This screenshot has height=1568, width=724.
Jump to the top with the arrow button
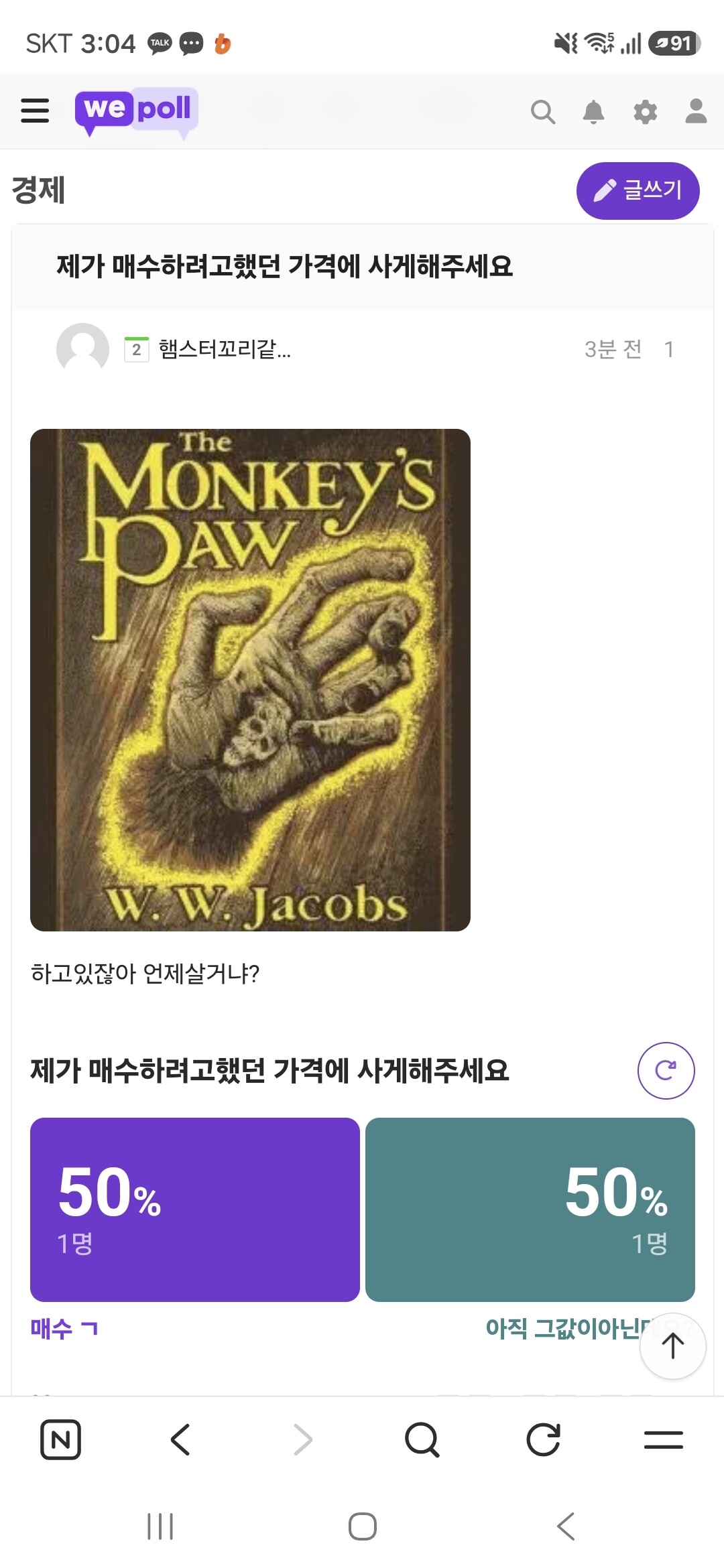[x=672, y=1346]
